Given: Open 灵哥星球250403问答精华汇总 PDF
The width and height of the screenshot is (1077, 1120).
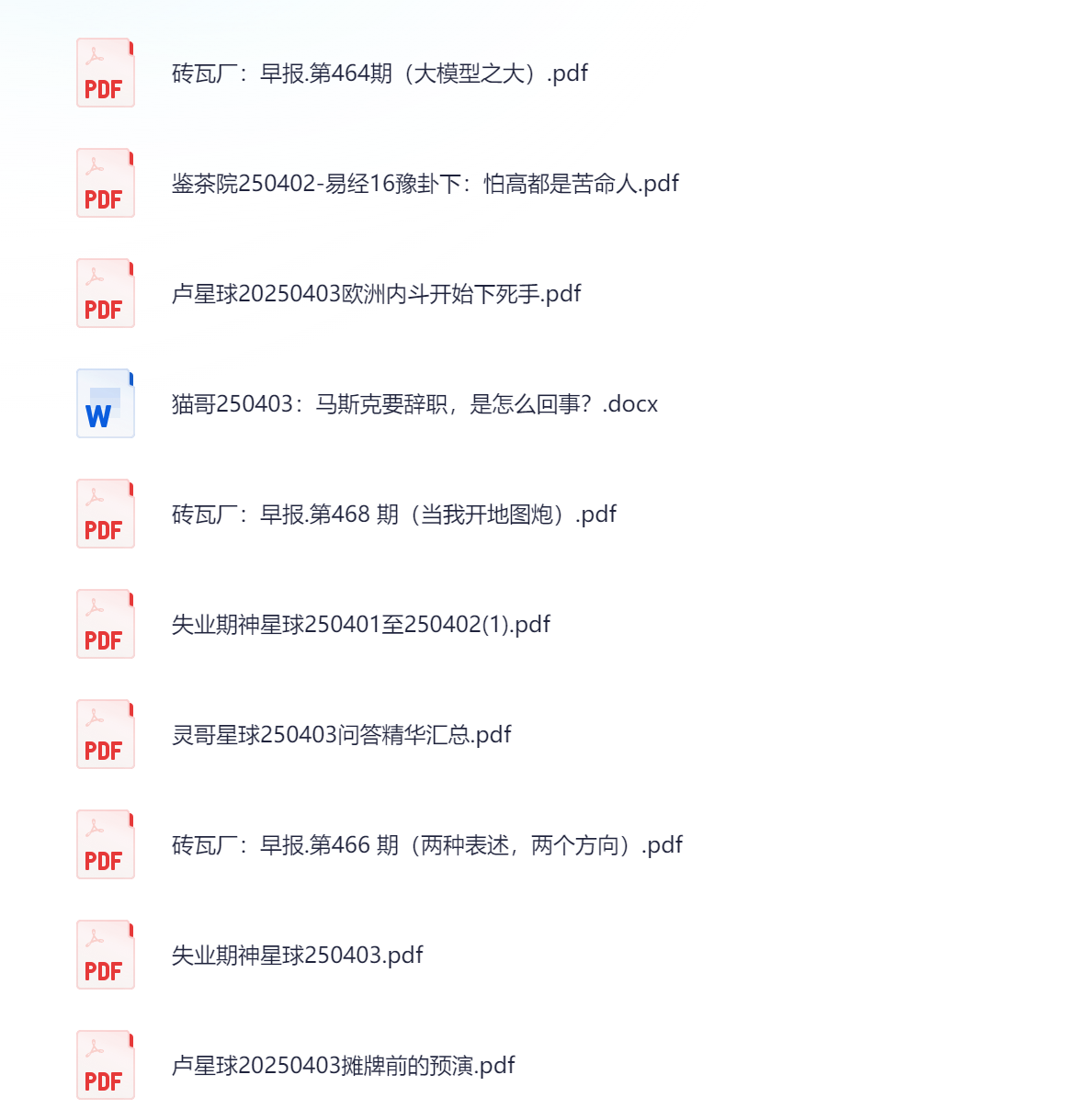Looking at the screenshot, I should [x=341, y=735].
